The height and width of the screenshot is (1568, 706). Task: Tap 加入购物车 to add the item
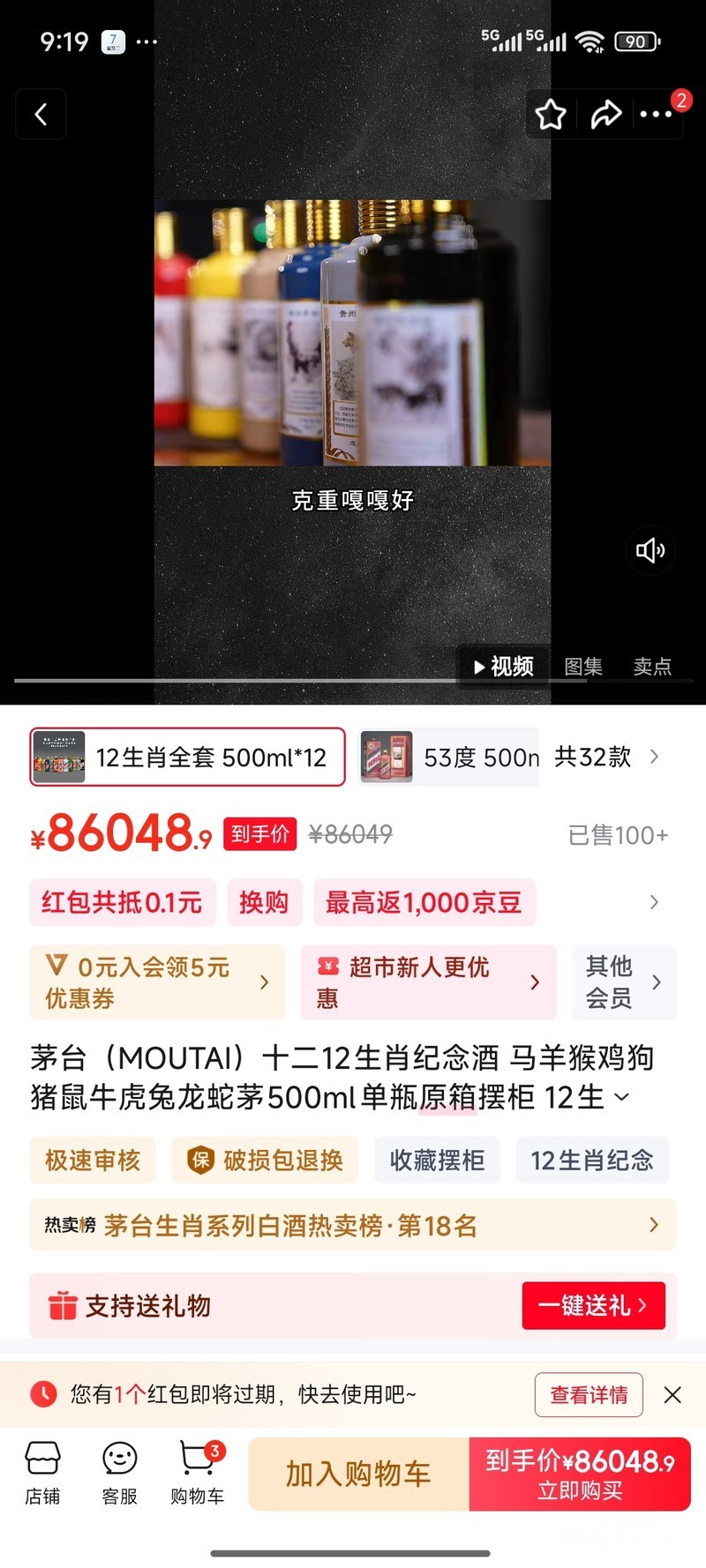[358, 1474]
